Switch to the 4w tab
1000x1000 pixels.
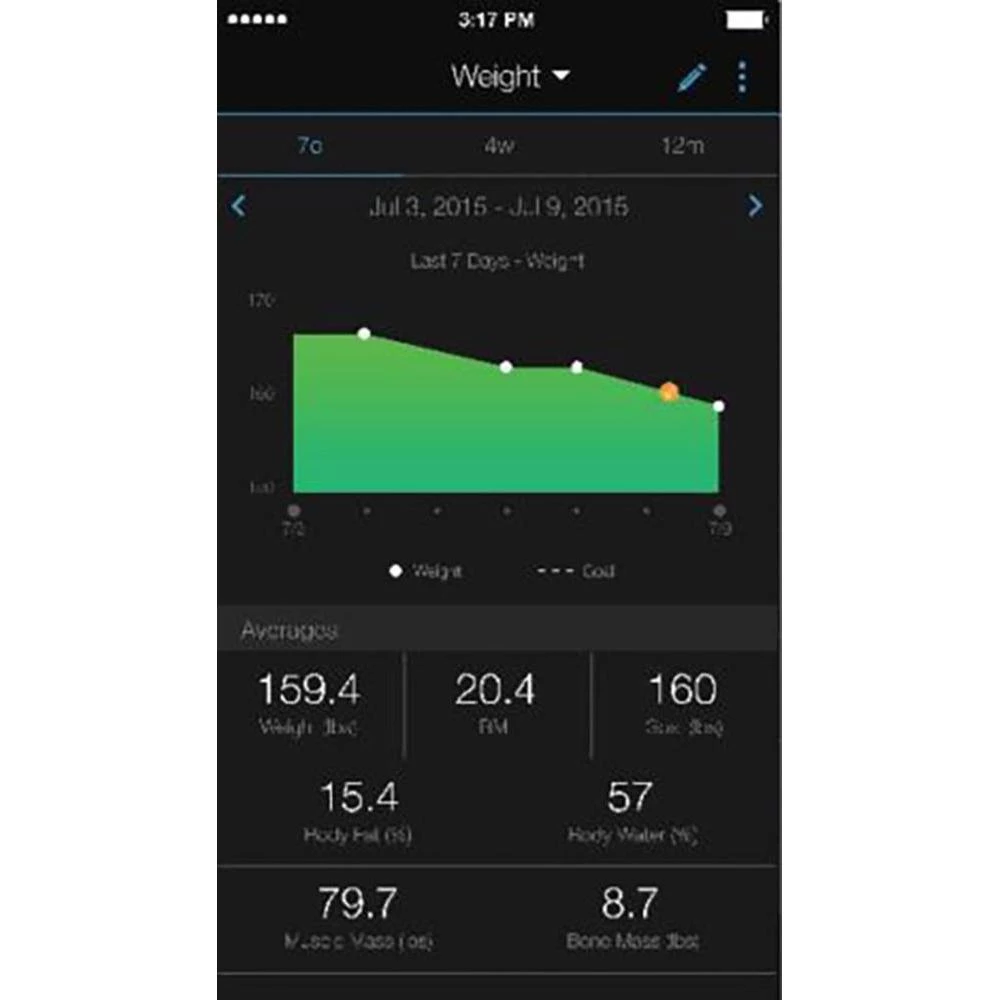(x=498, y=146)
